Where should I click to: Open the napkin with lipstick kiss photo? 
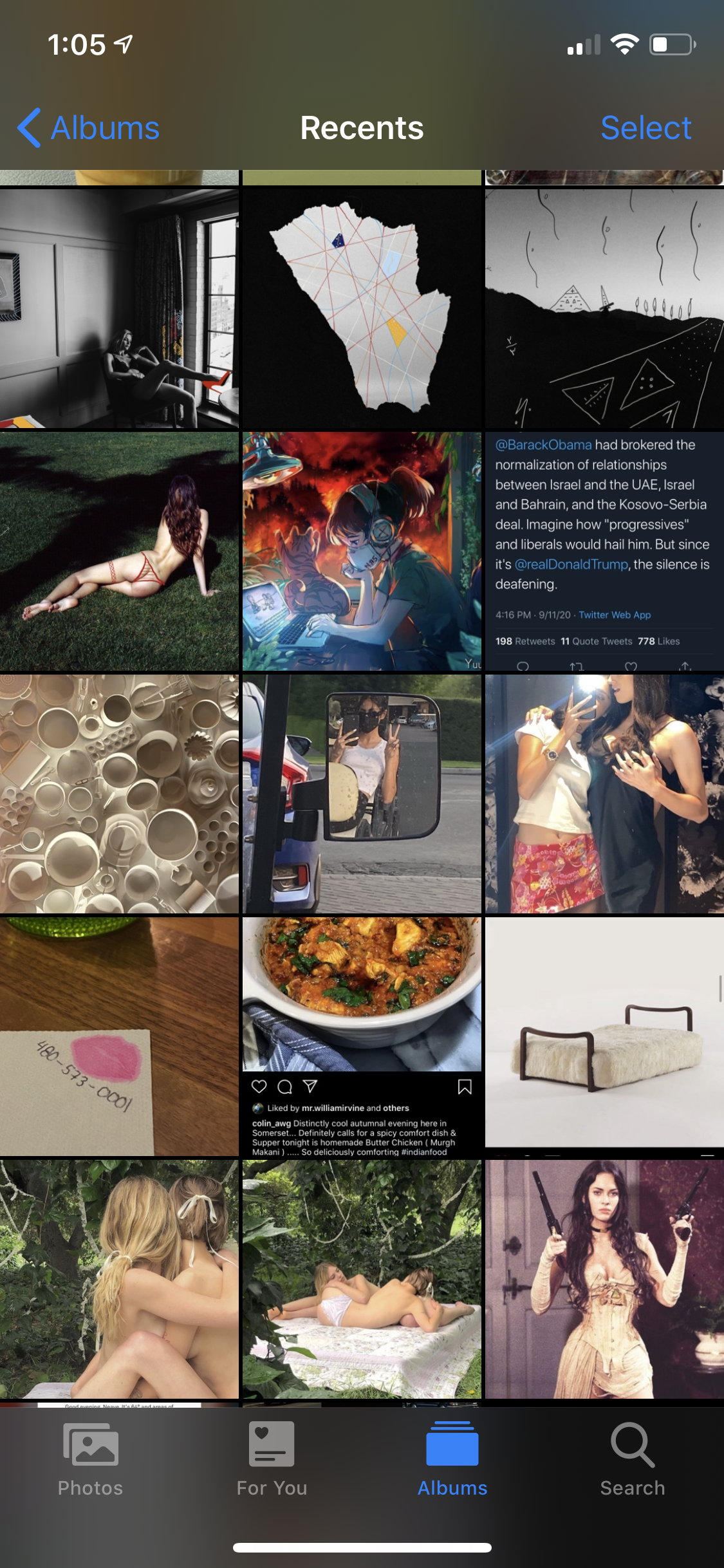point(119,1036)
